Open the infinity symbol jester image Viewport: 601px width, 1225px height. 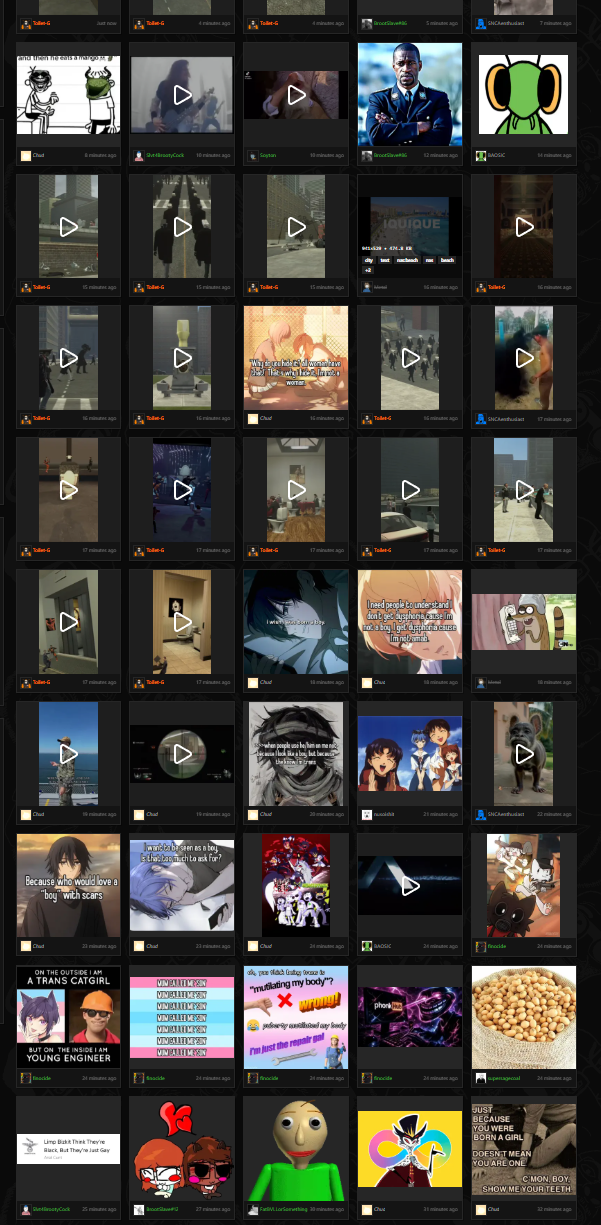coord(410,1148)
